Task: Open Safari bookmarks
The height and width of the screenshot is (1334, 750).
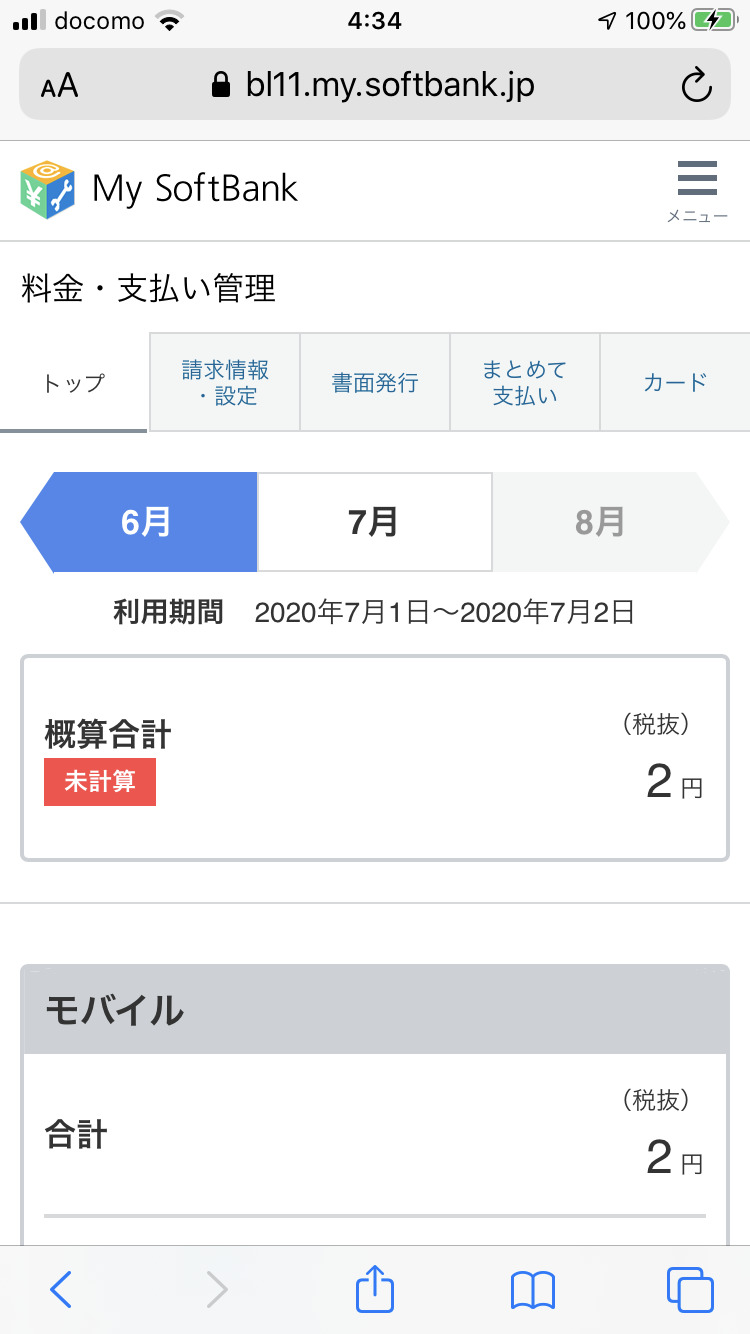Action: click(x=532, y=1289)
